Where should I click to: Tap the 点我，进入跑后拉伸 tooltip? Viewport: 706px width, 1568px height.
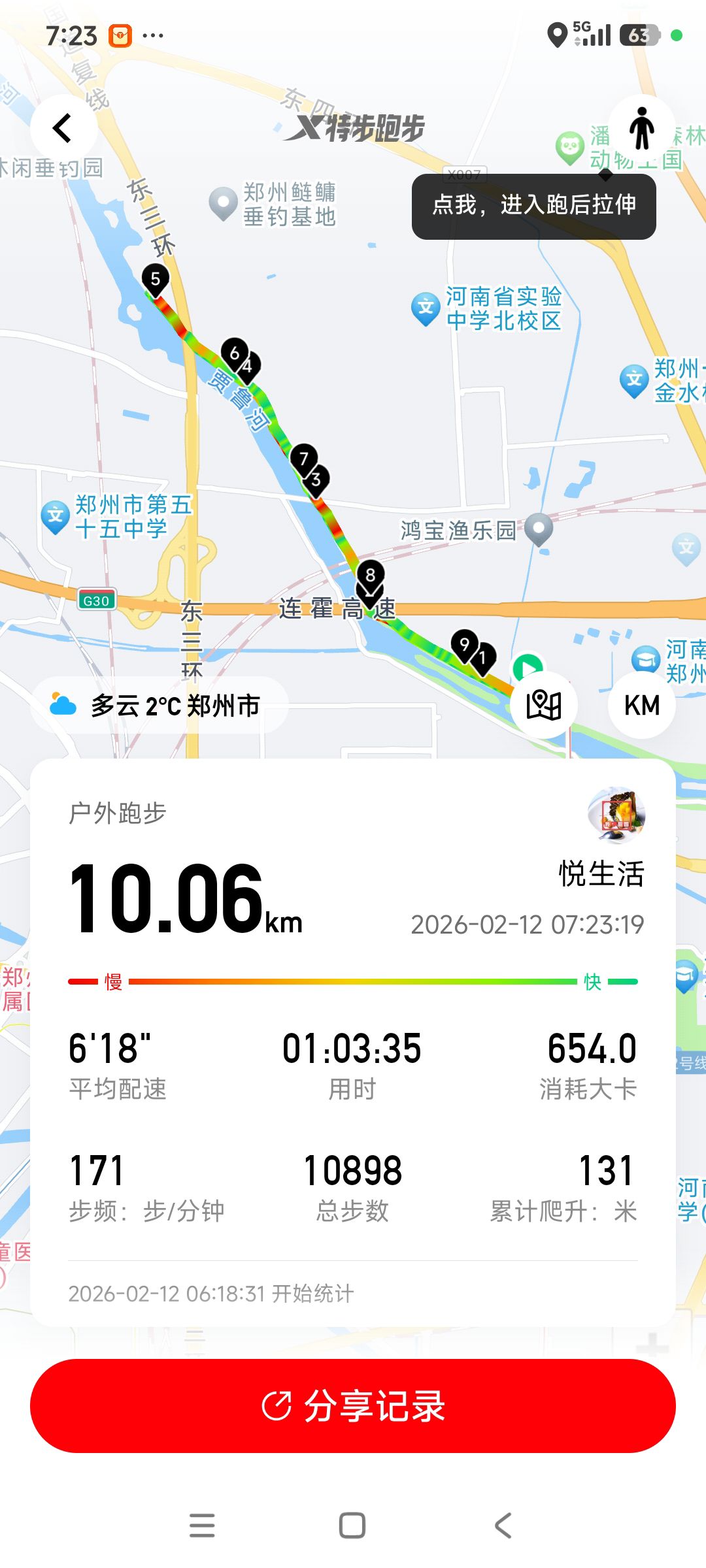(533, 206)
